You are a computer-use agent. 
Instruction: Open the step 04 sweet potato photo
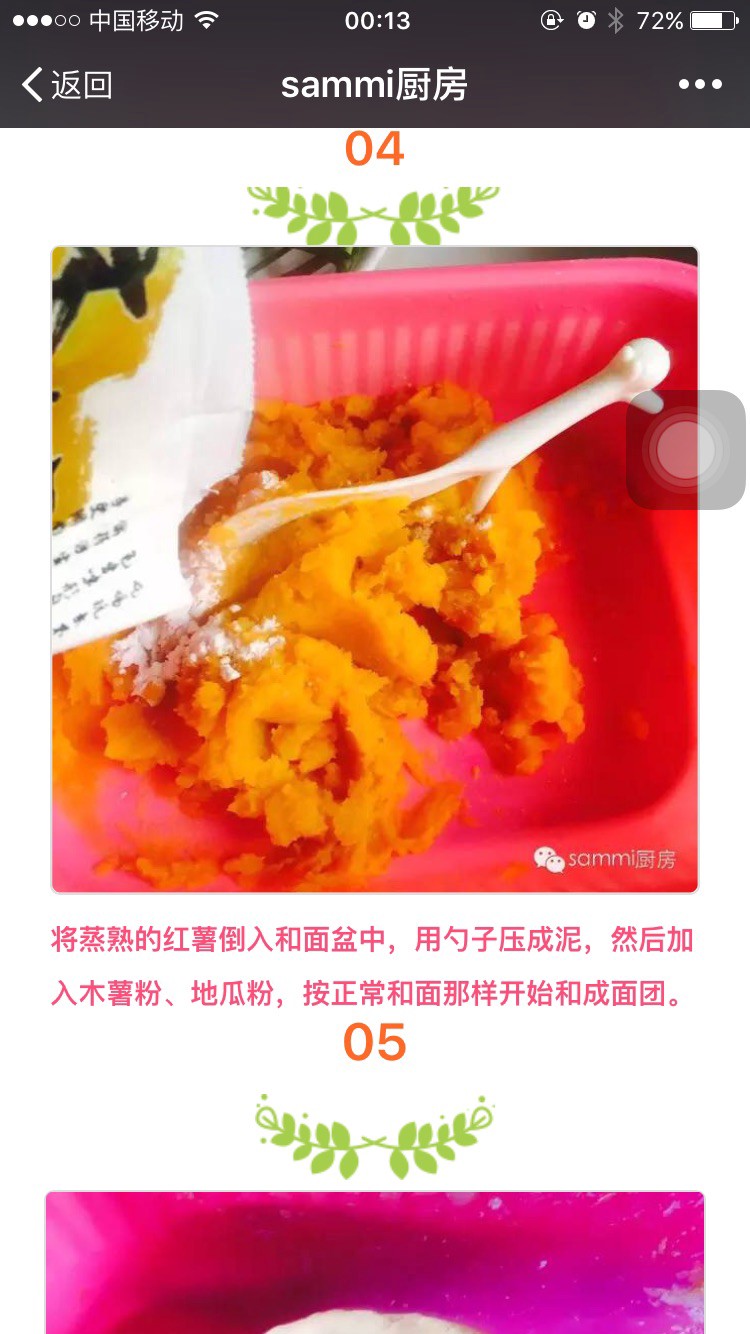[x=375, y=569]
